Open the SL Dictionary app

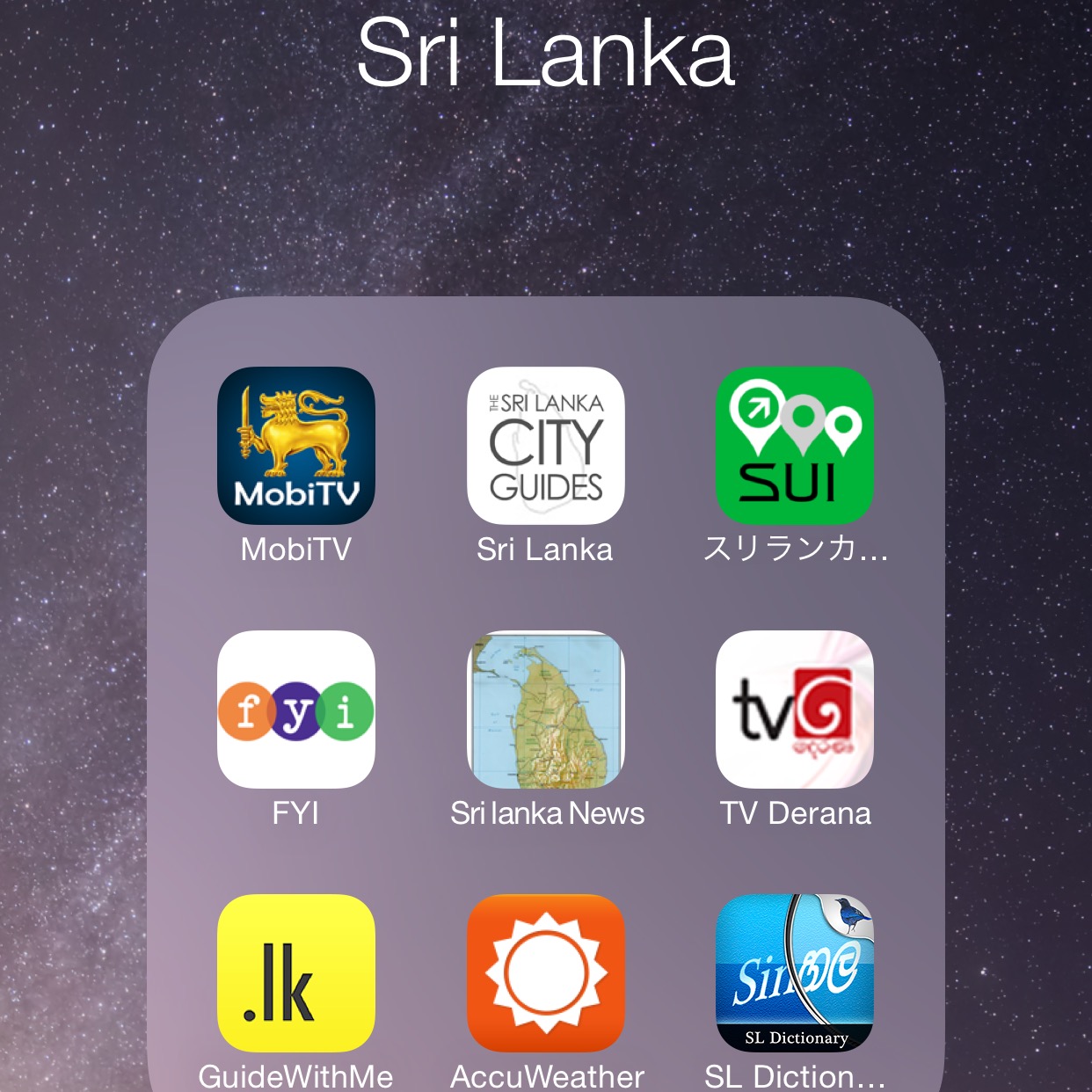pos(795,973)
